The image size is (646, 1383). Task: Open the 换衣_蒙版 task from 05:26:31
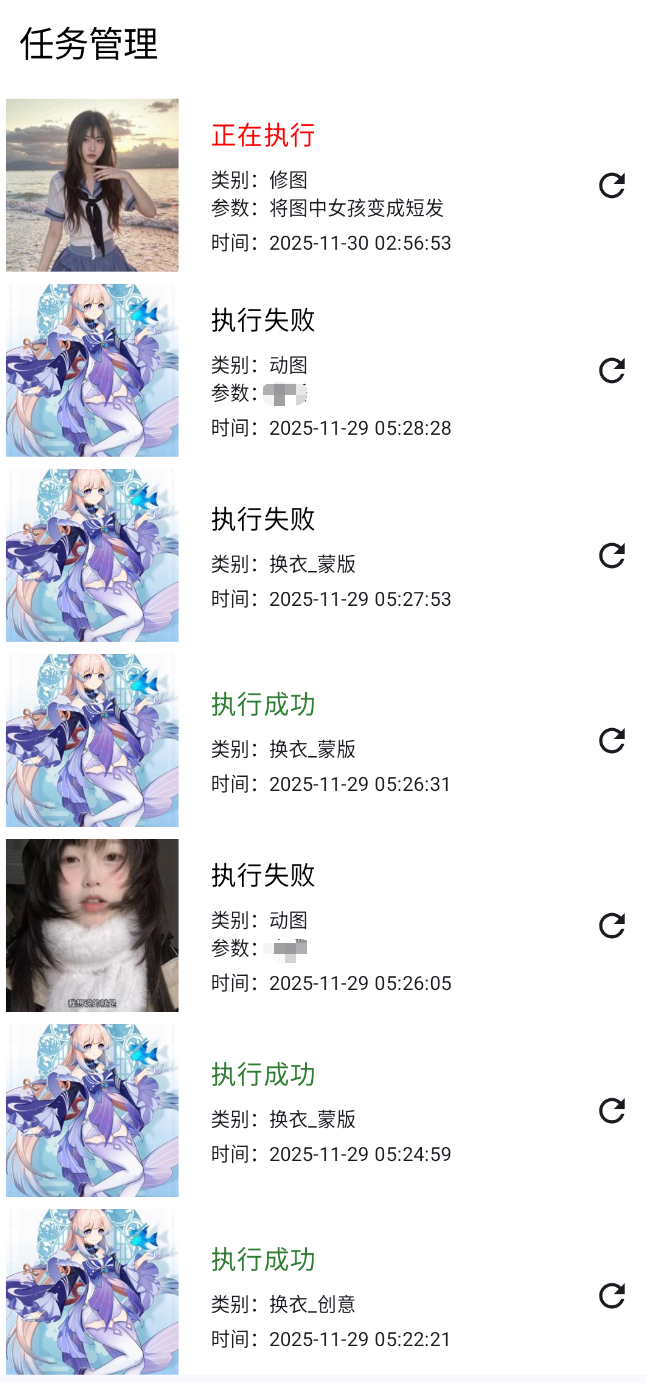[x=330, y=741]
